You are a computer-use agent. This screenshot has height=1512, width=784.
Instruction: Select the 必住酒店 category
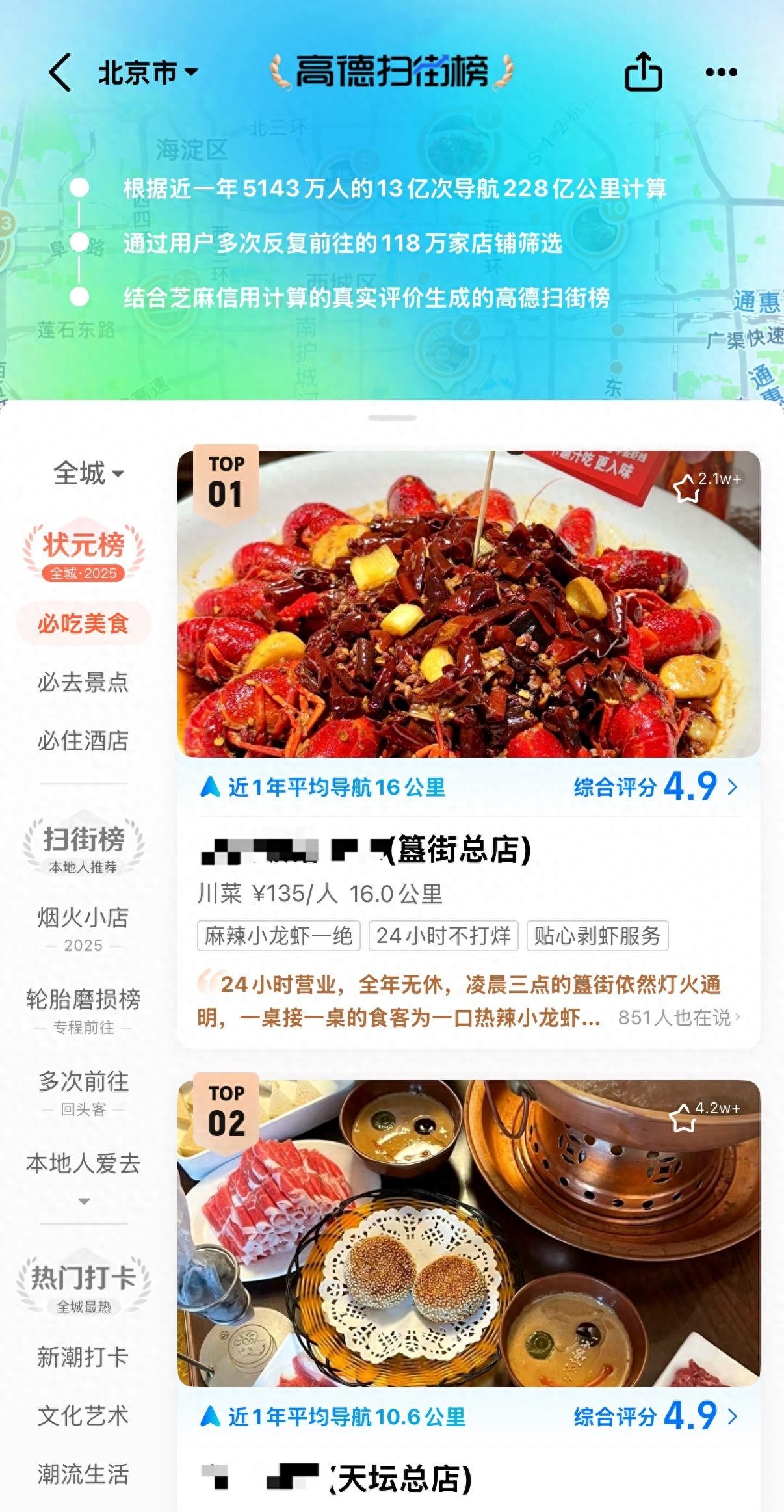point(83,741)
